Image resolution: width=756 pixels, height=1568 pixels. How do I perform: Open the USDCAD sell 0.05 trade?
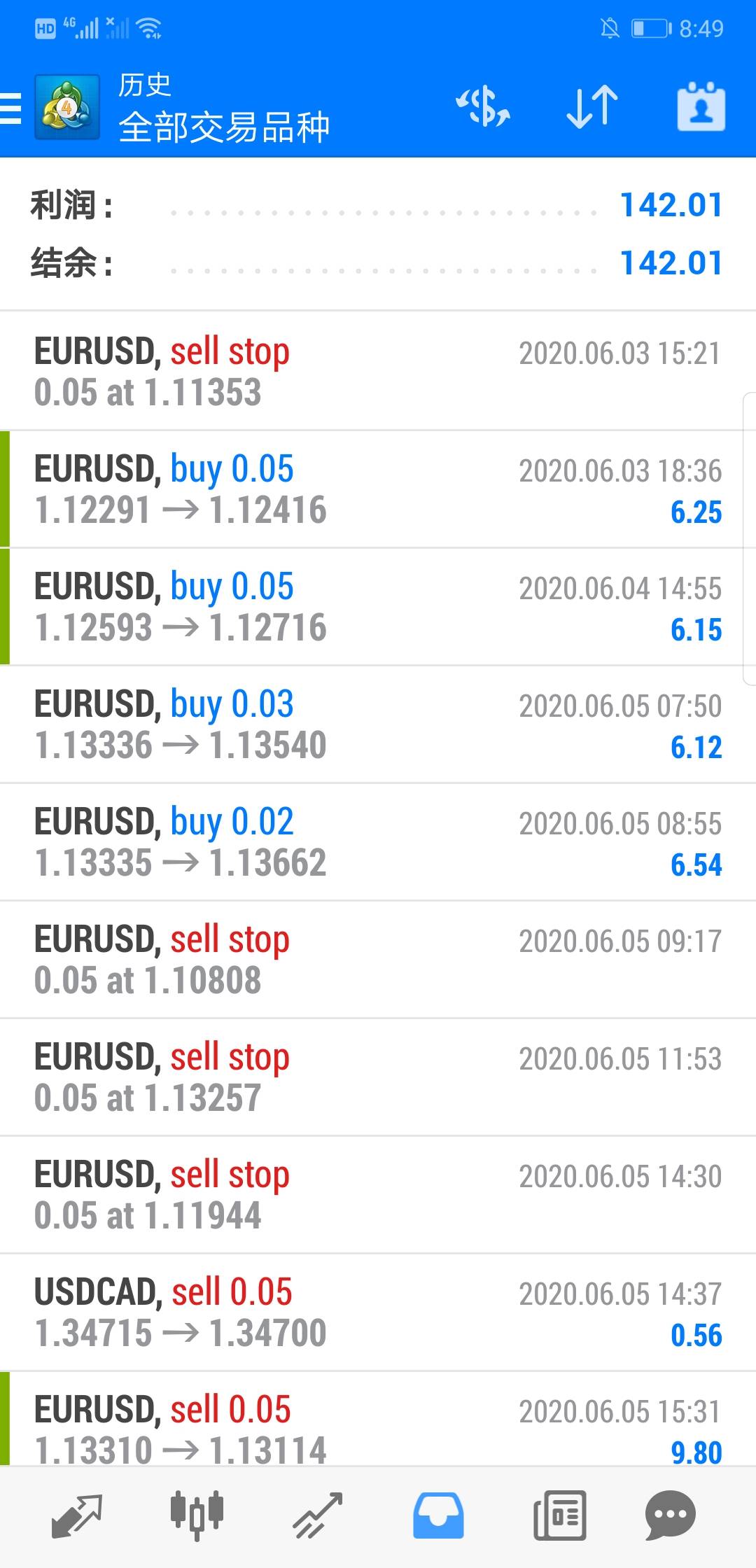(x=378, y=1312)
